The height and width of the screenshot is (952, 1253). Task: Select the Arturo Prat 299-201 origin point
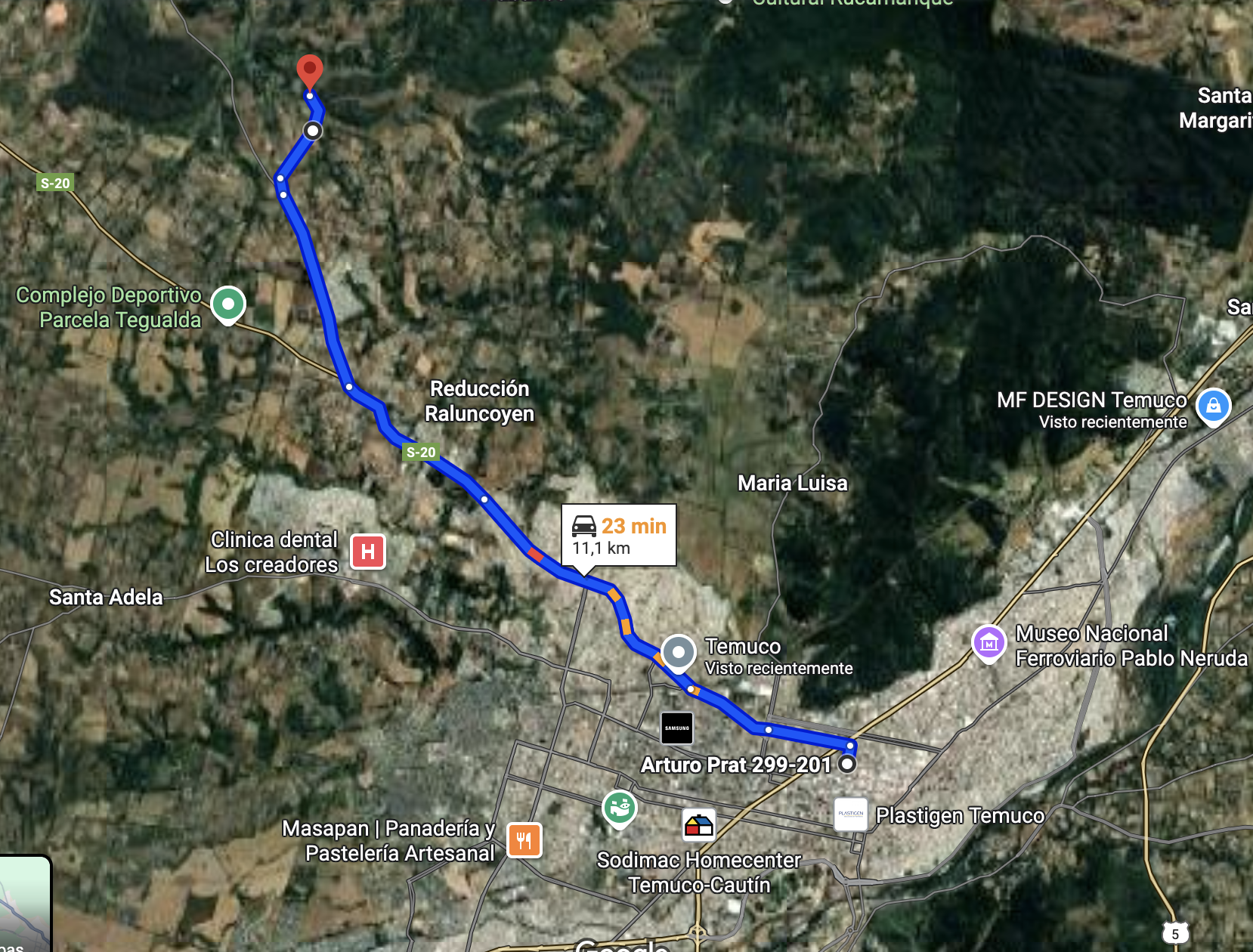[847, 764]
